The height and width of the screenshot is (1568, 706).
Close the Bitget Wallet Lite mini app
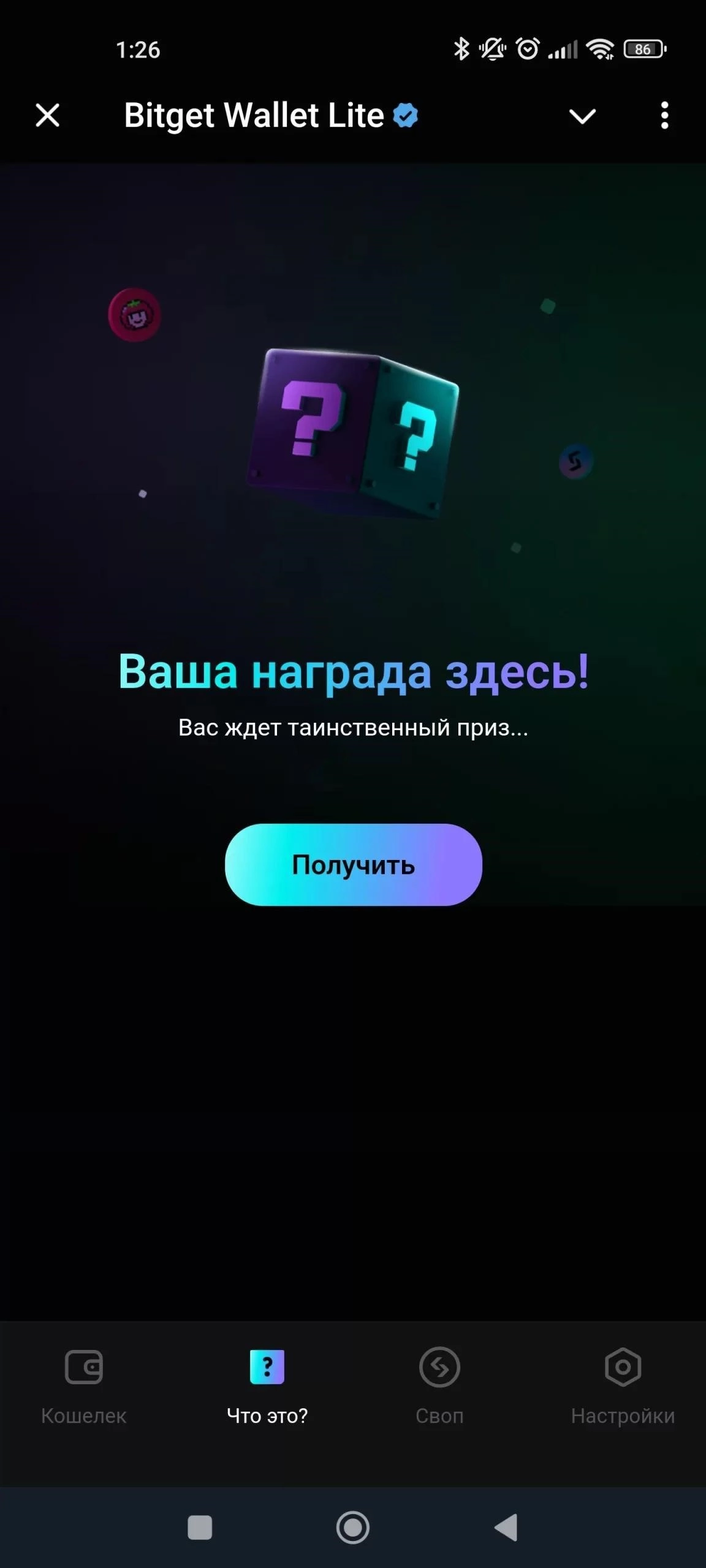47,115
